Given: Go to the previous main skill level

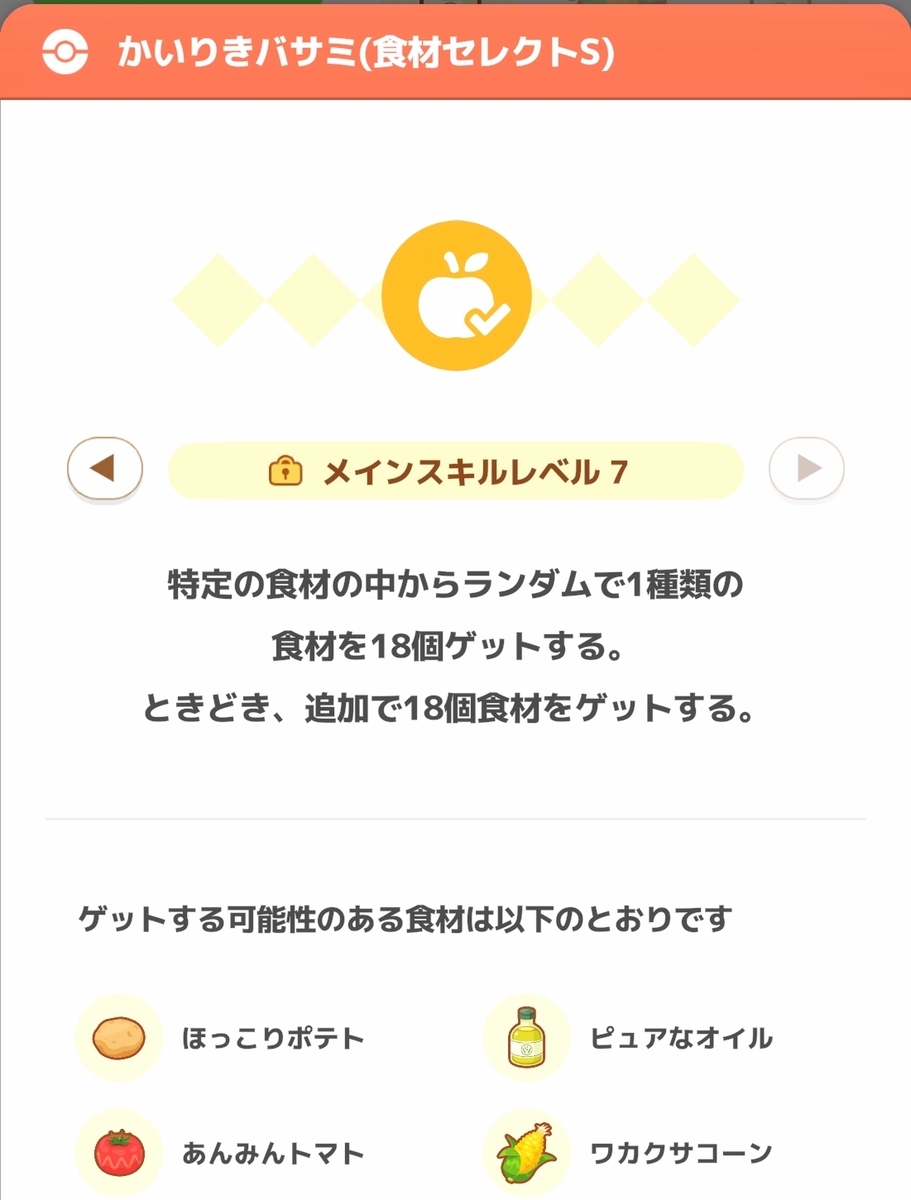Looking at the screenshot, I should [105, 468].
